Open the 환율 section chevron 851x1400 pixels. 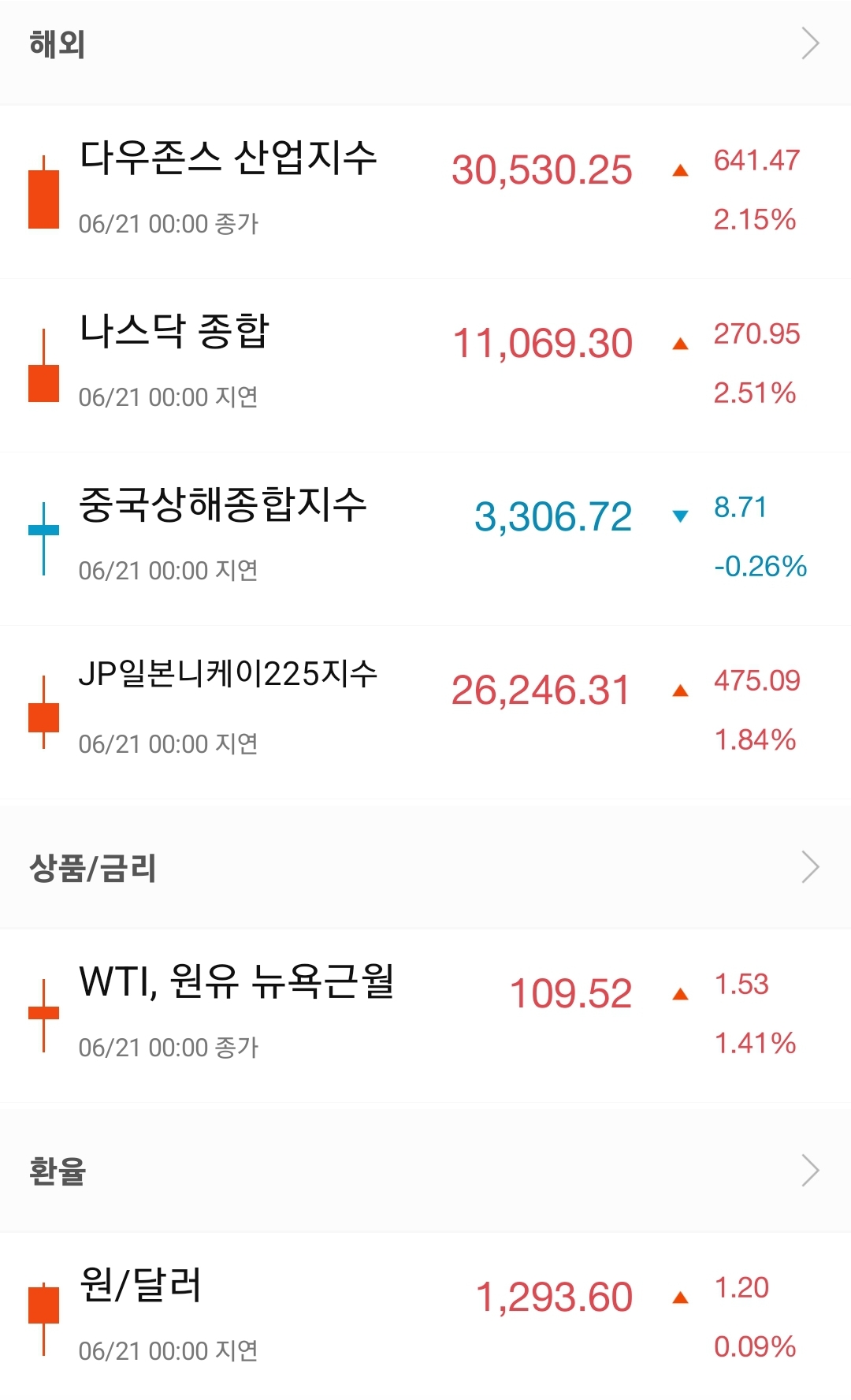[x=810, y=1171]
